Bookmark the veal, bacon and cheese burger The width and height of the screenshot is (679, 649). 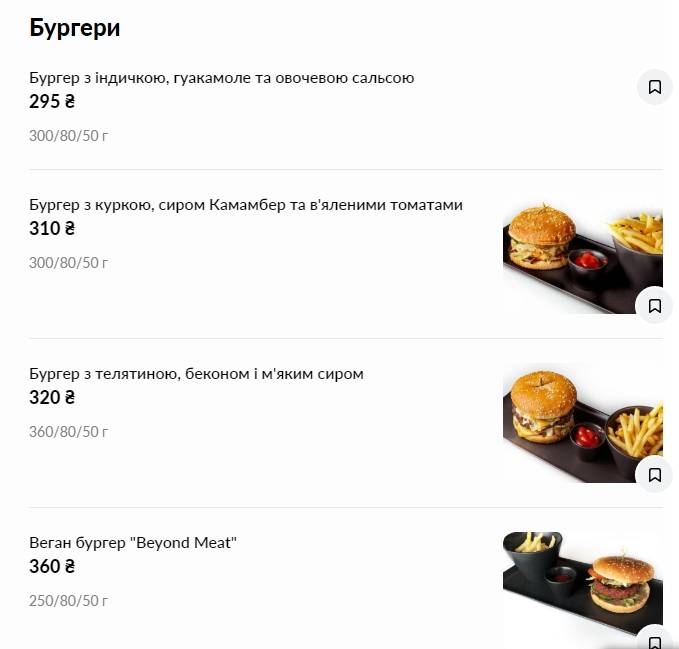[654, 475]
